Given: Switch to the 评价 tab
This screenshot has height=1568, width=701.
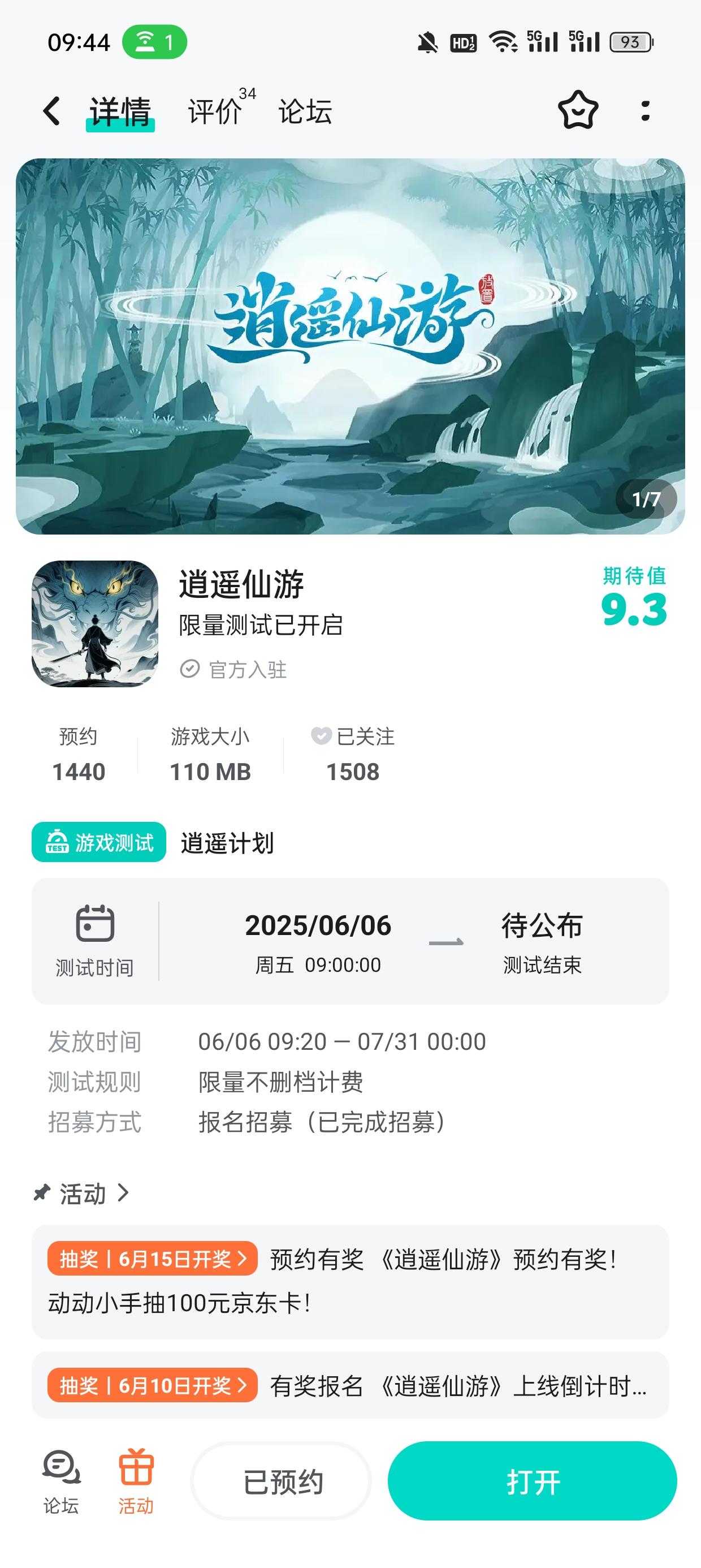Looking at the screenshot, I should point(213,111).
